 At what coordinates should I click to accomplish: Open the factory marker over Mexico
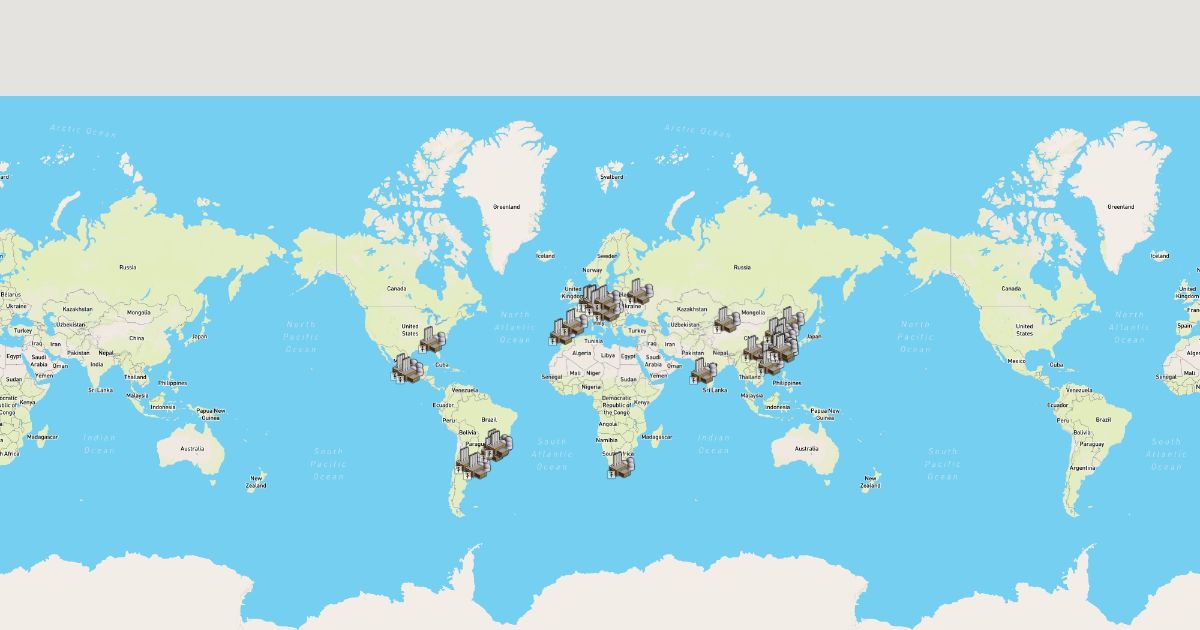pos(407,369)
